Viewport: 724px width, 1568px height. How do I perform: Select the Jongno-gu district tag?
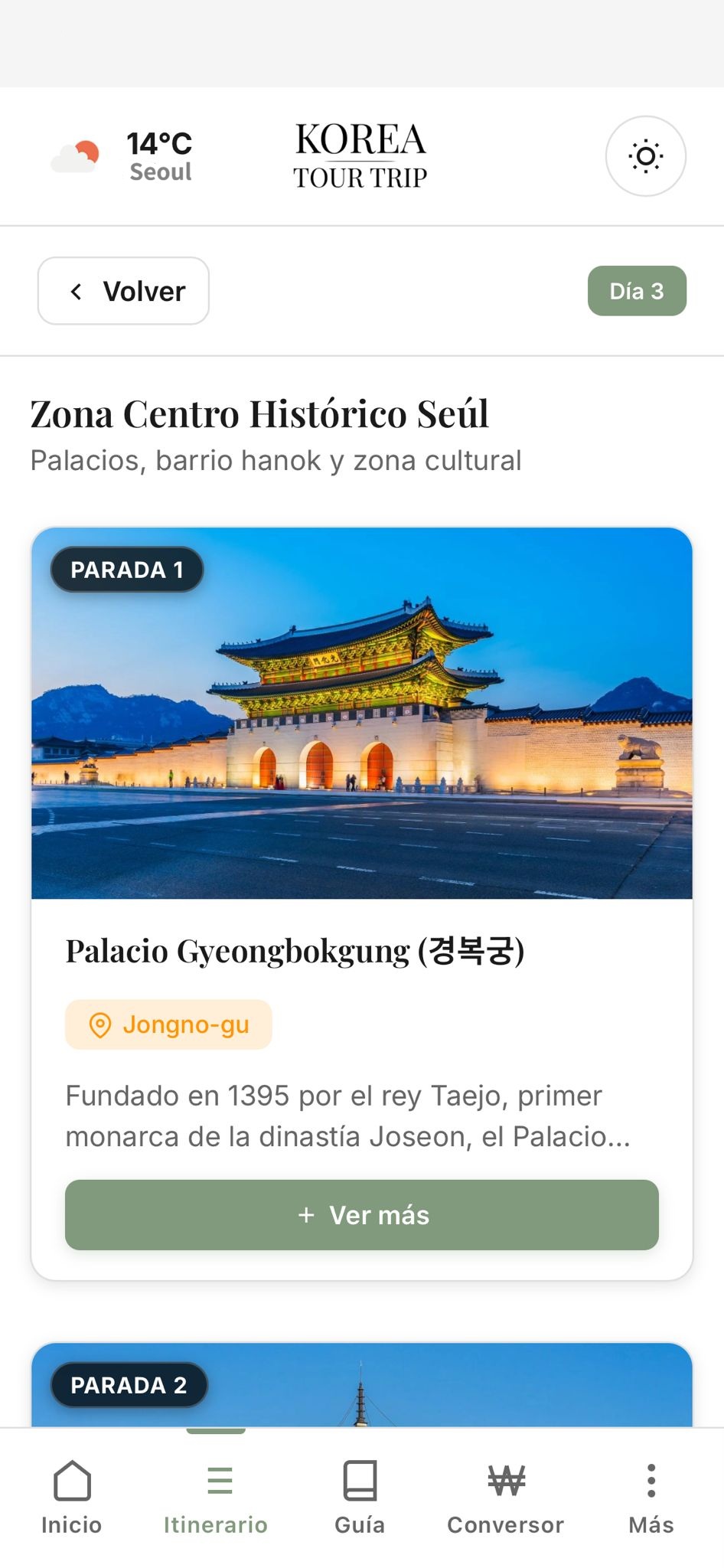pyautogui.click(x=168, y=1024)
